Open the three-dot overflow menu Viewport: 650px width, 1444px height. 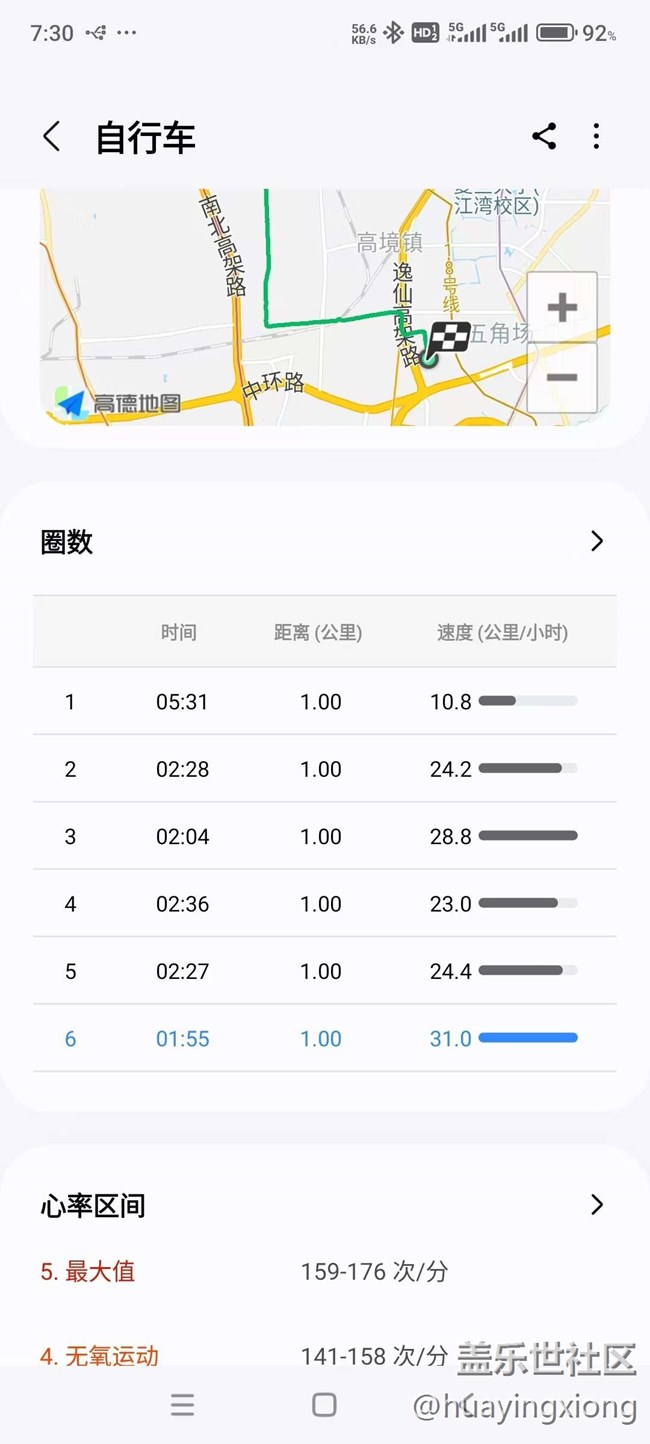pyautogui.click(x=596, y=137)
